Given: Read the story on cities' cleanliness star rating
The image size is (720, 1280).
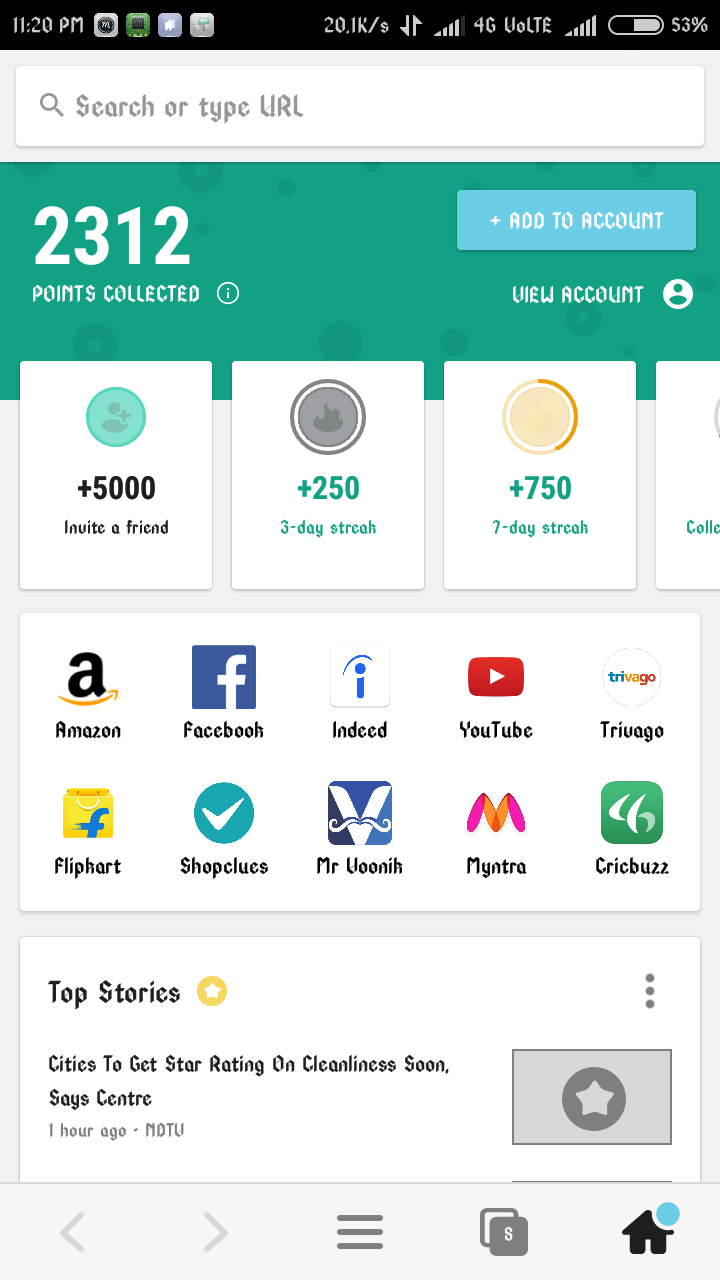Looking at the screenshot, I should pyautogui.click(x=250, y=1081).
